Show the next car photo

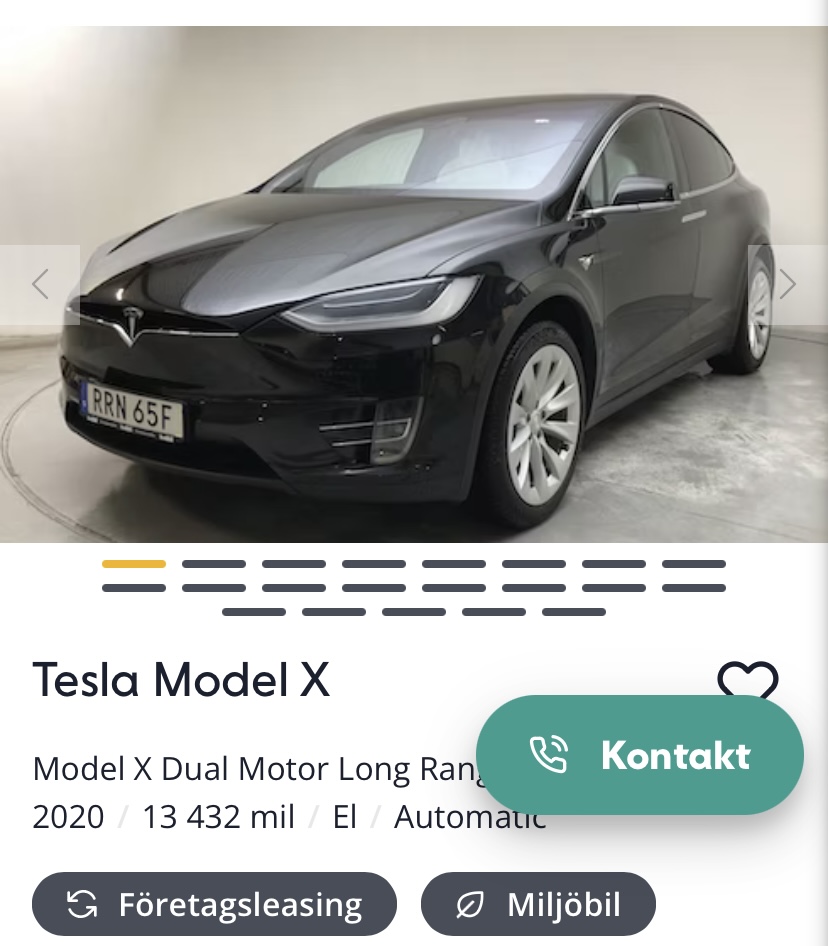(788, 285)
